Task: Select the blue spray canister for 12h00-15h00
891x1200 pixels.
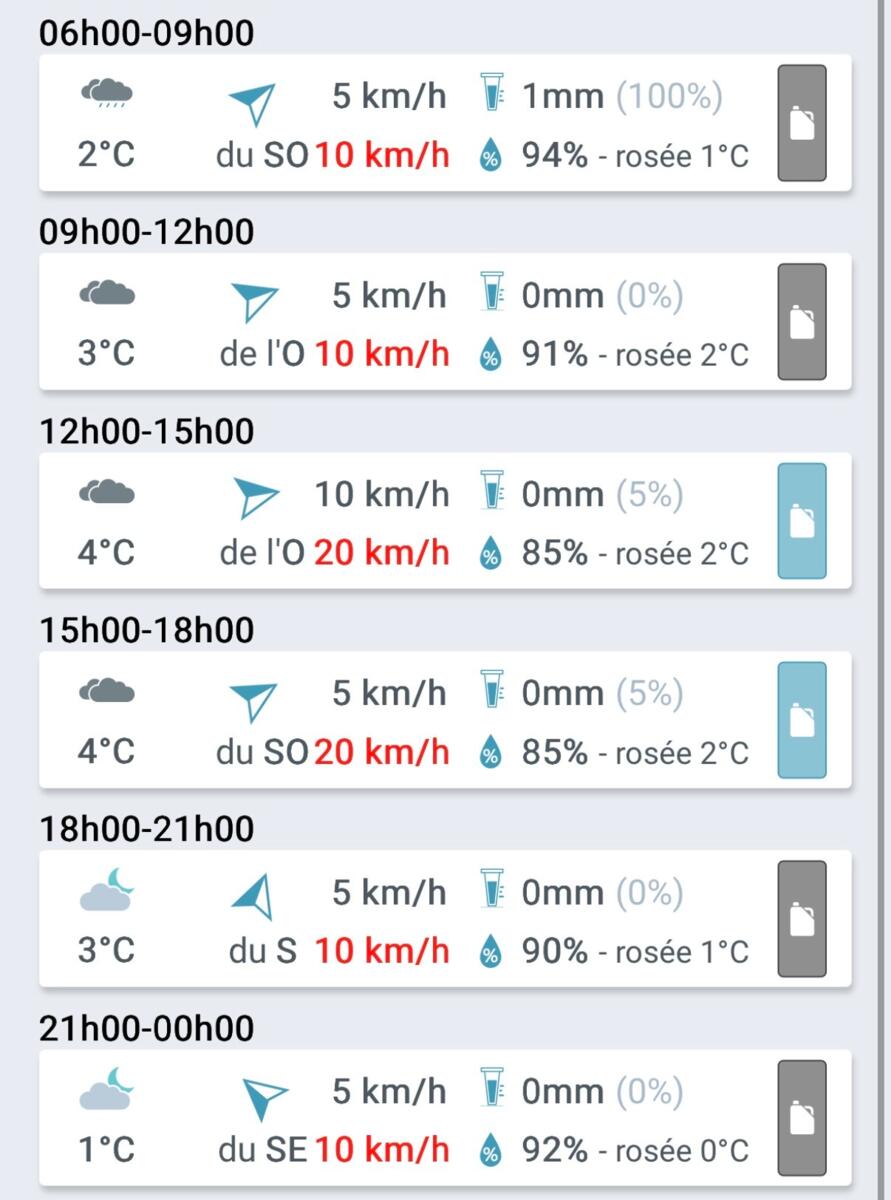Action: point(802,521)
